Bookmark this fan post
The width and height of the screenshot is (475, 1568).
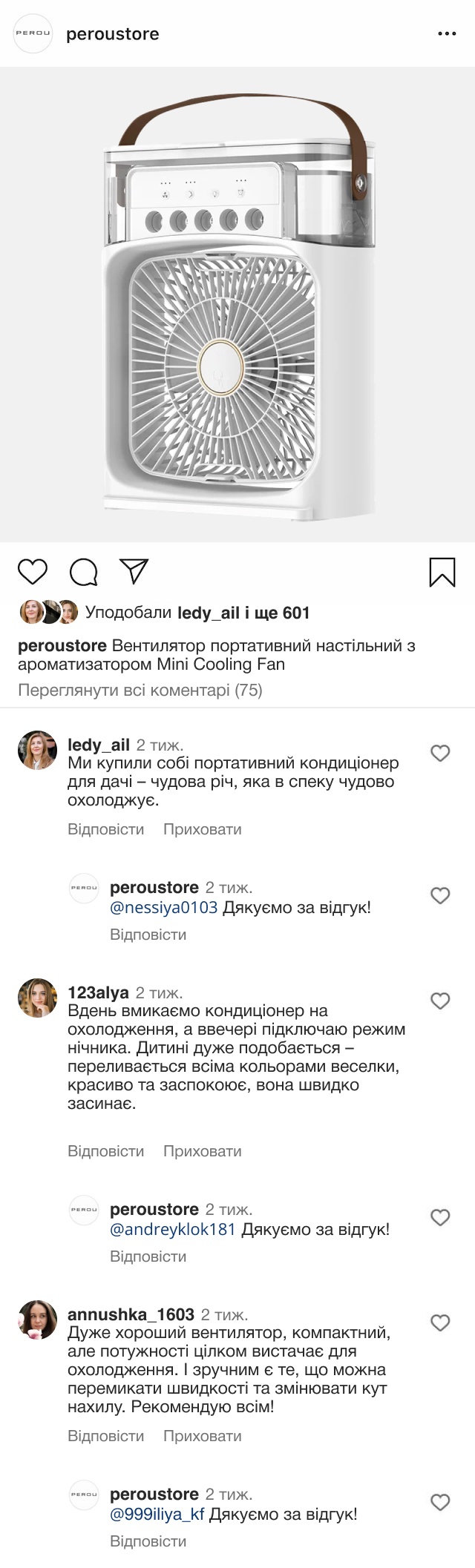tap(442, 572)
